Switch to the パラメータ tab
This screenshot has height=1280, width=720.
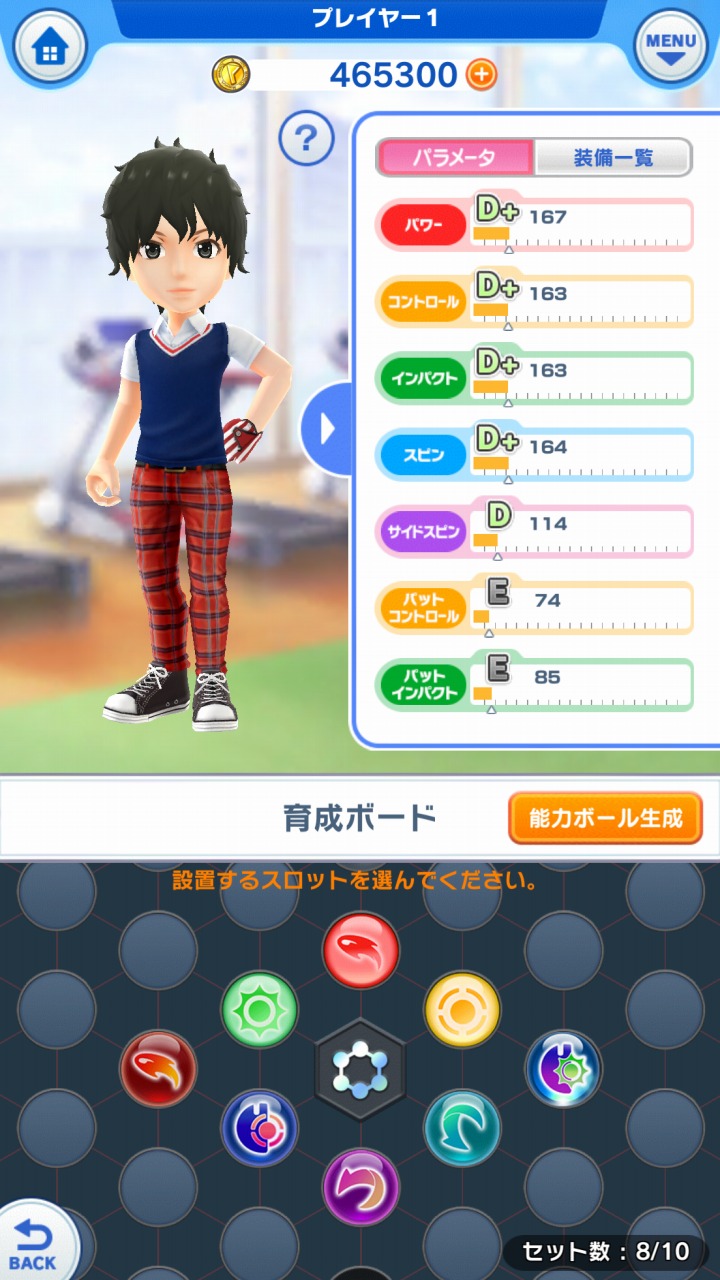(x=455, y=157)
